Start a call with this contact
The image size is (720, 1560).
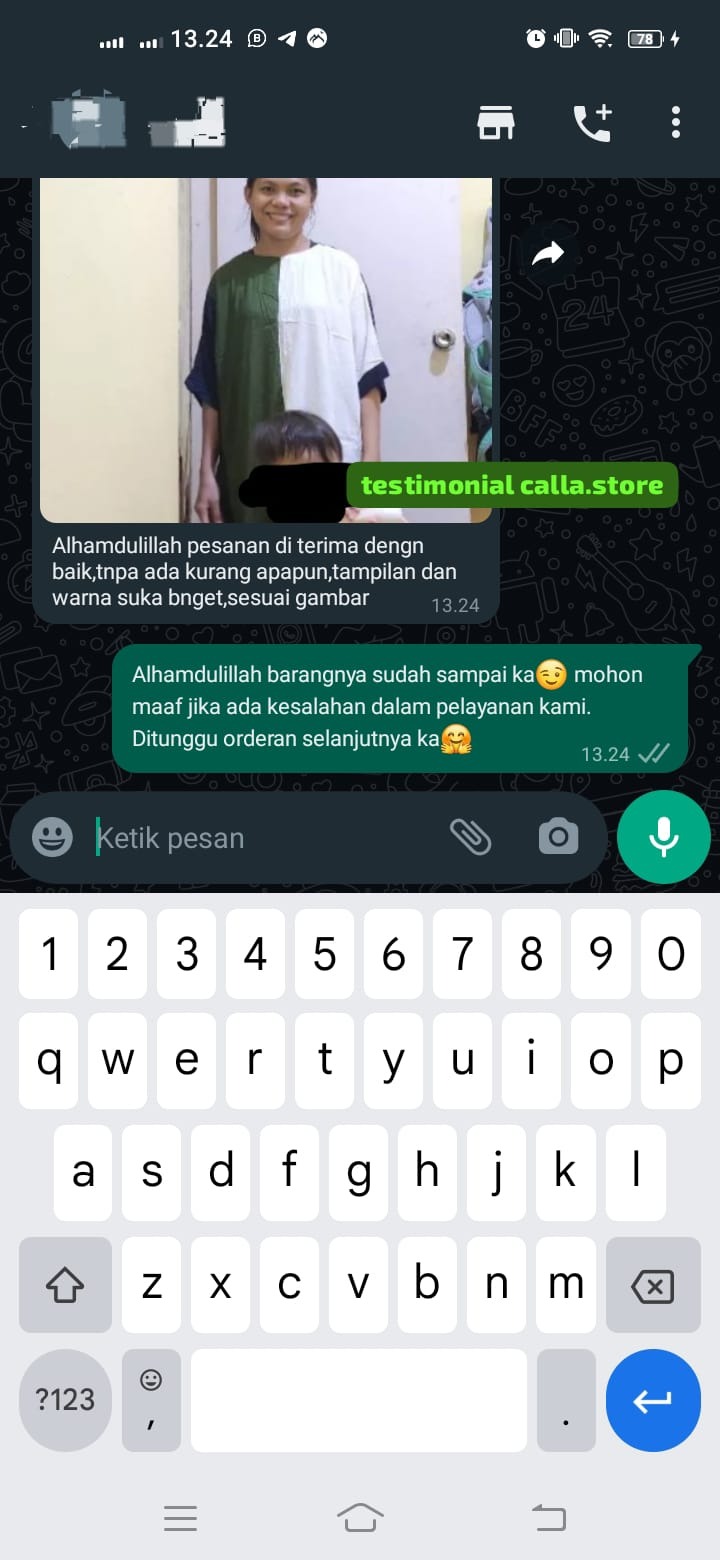592,122
